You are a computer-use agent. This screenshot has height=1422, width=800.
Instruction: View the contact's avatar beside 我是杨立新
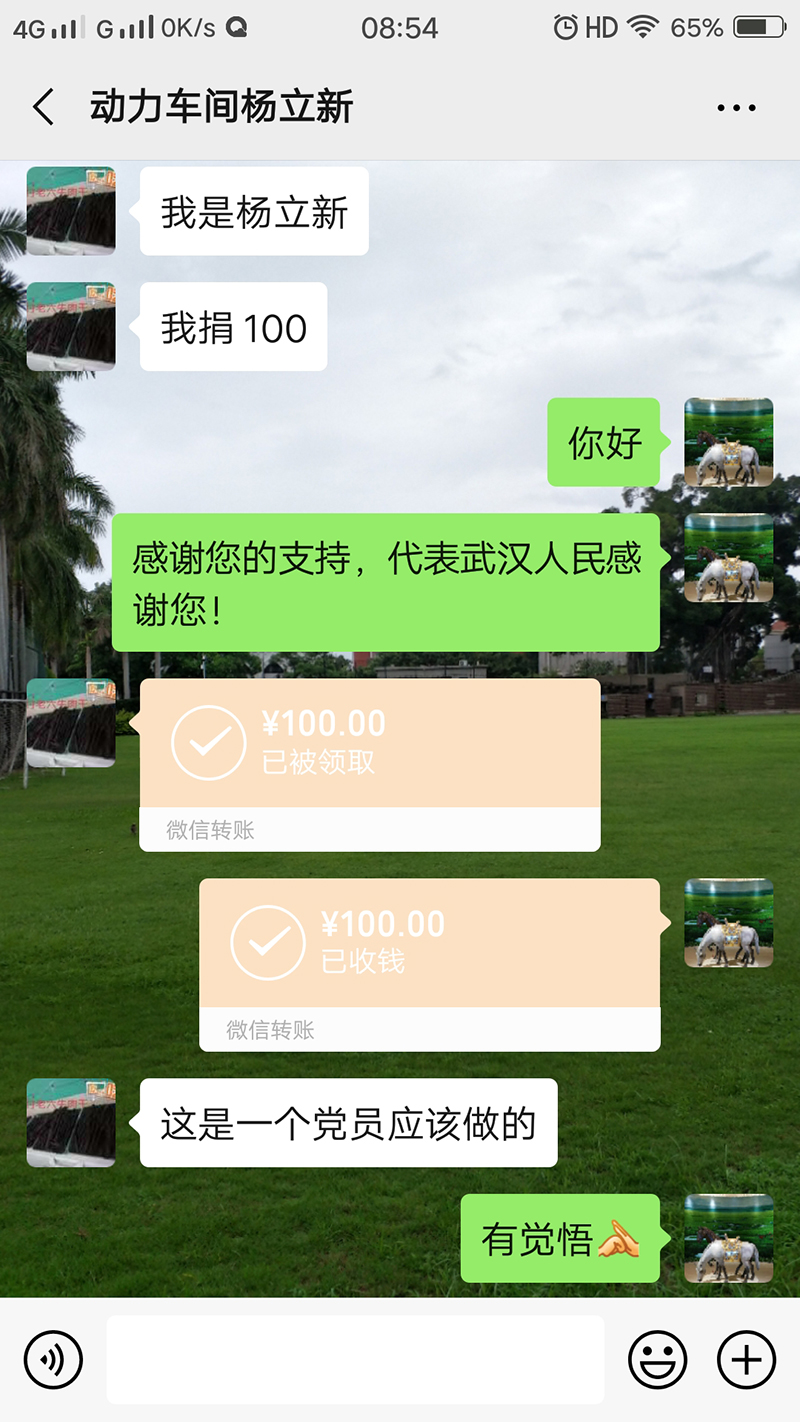pos(71,211)
